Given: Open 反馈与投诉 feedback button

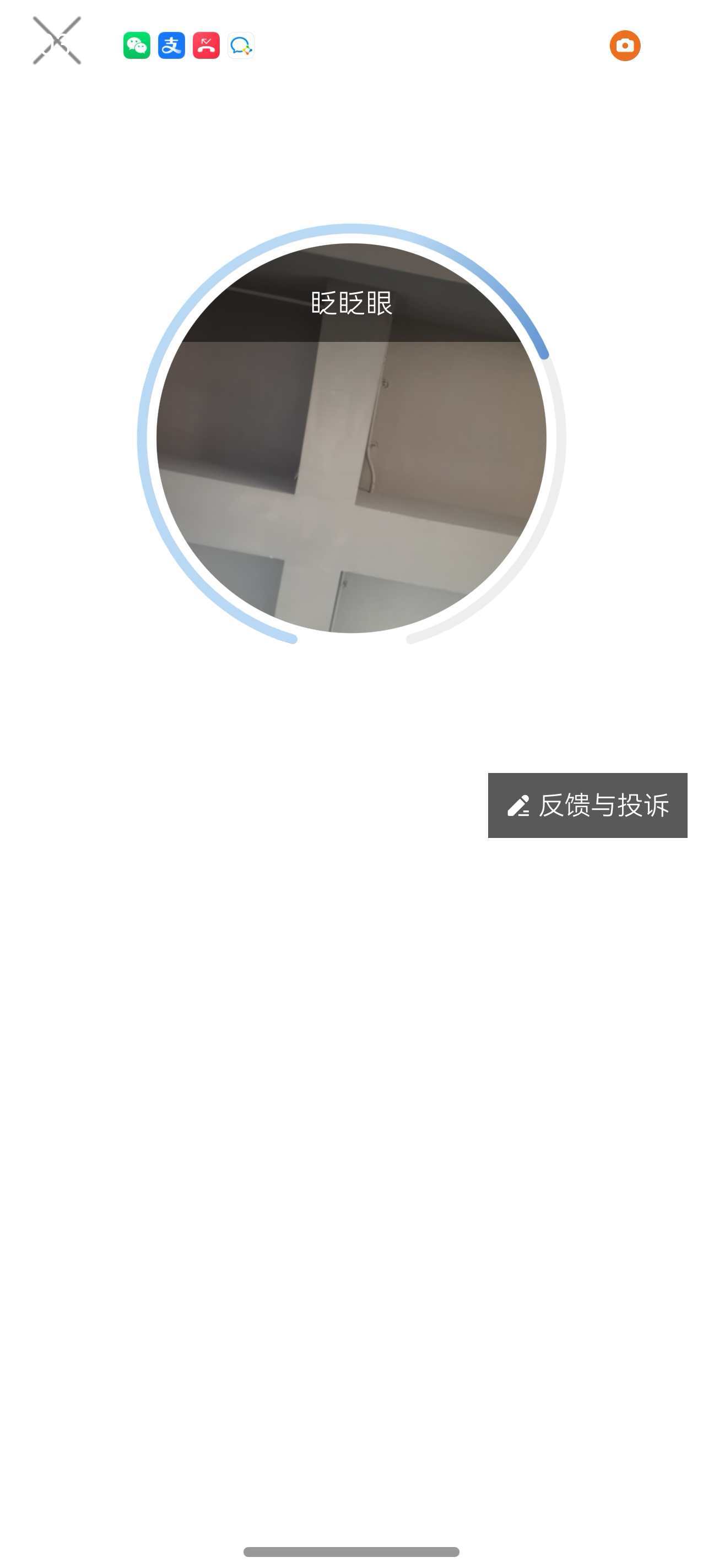Looking at the screenshot, I should (587, 805).
